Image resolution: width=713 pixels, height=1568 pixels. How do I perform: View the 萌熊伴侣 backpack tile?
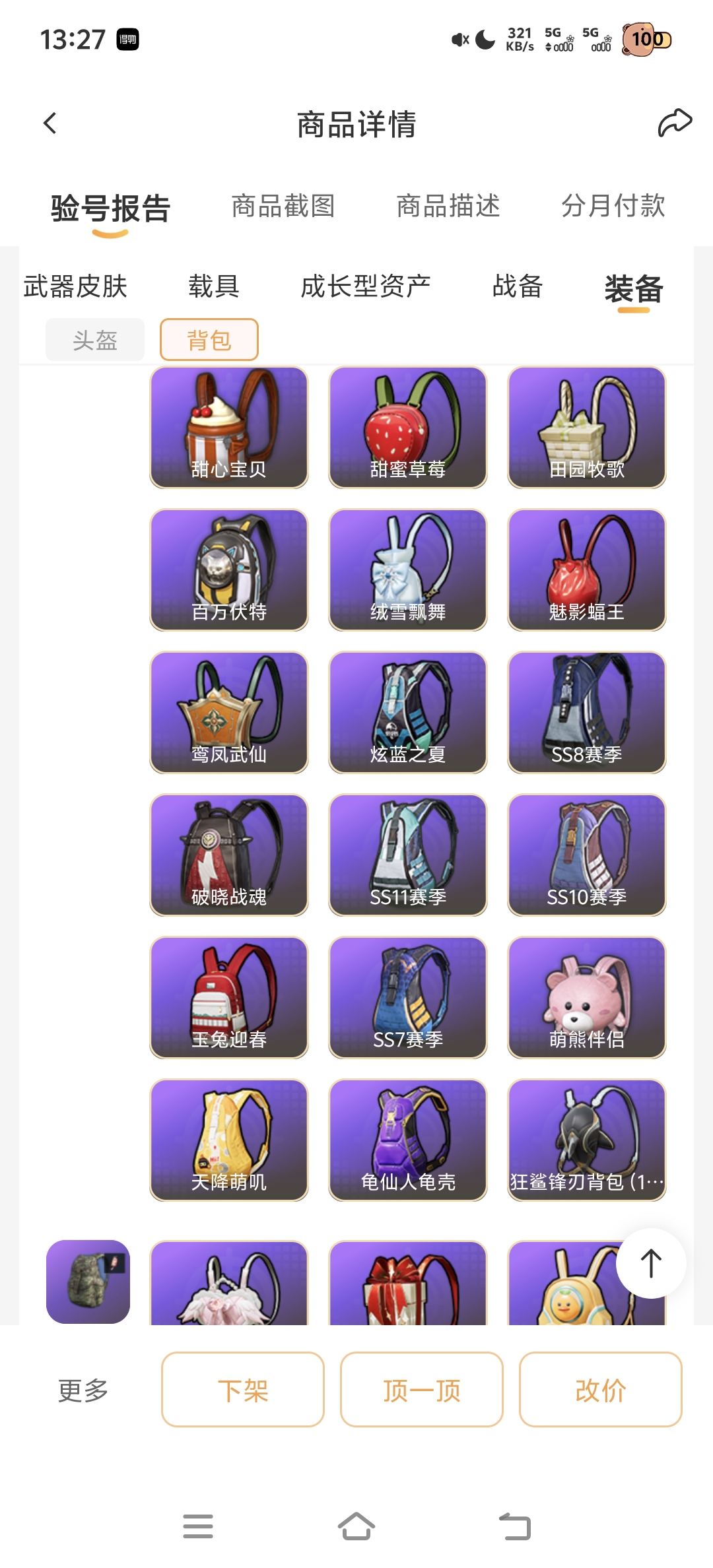(587, 998)
